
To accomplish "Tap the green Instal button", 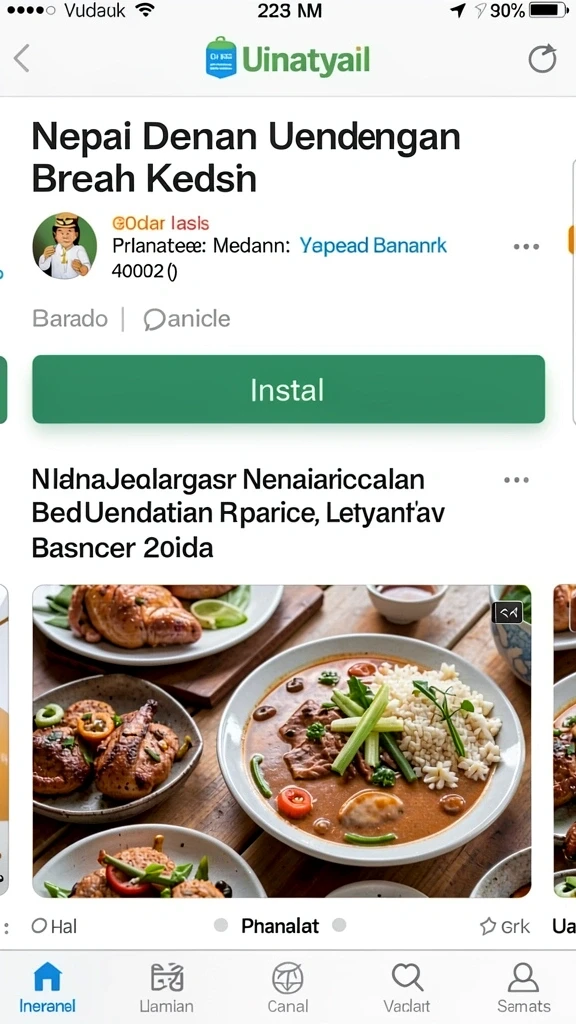I will 288,390.
